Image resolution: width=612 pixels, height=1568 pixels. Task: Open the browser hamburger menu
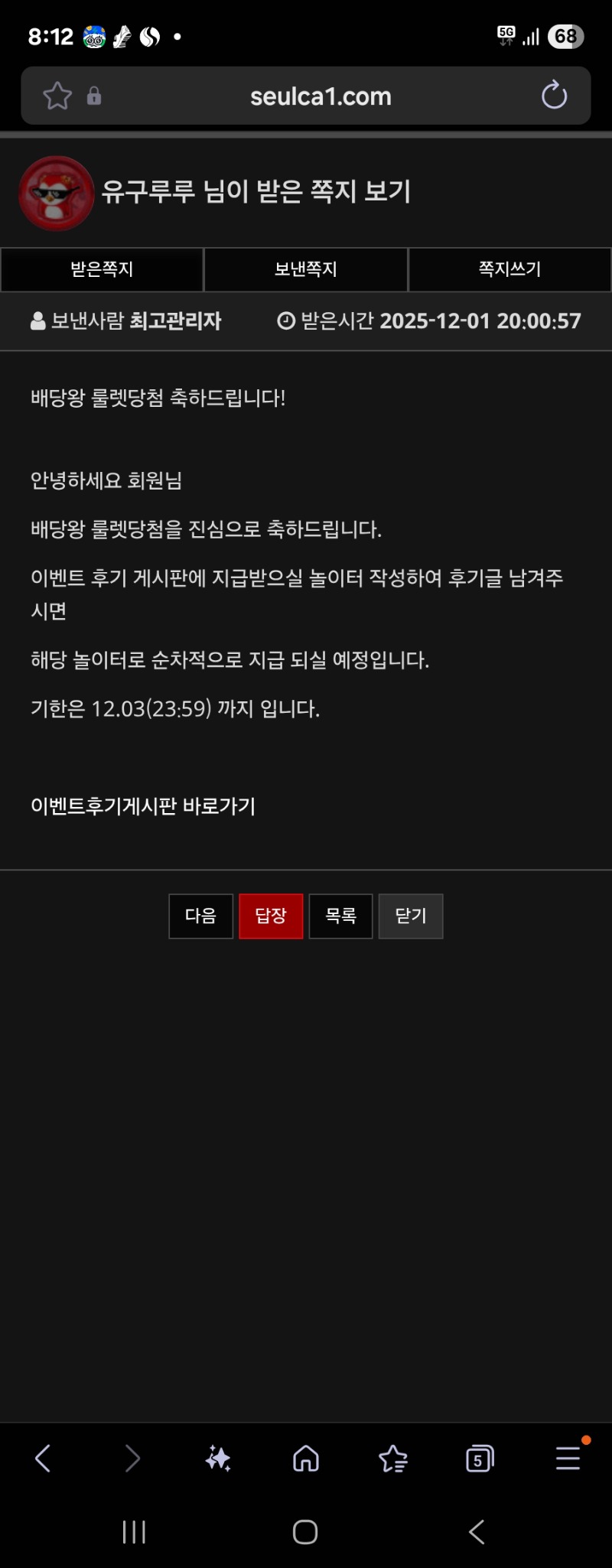[x=568, y=1459]
